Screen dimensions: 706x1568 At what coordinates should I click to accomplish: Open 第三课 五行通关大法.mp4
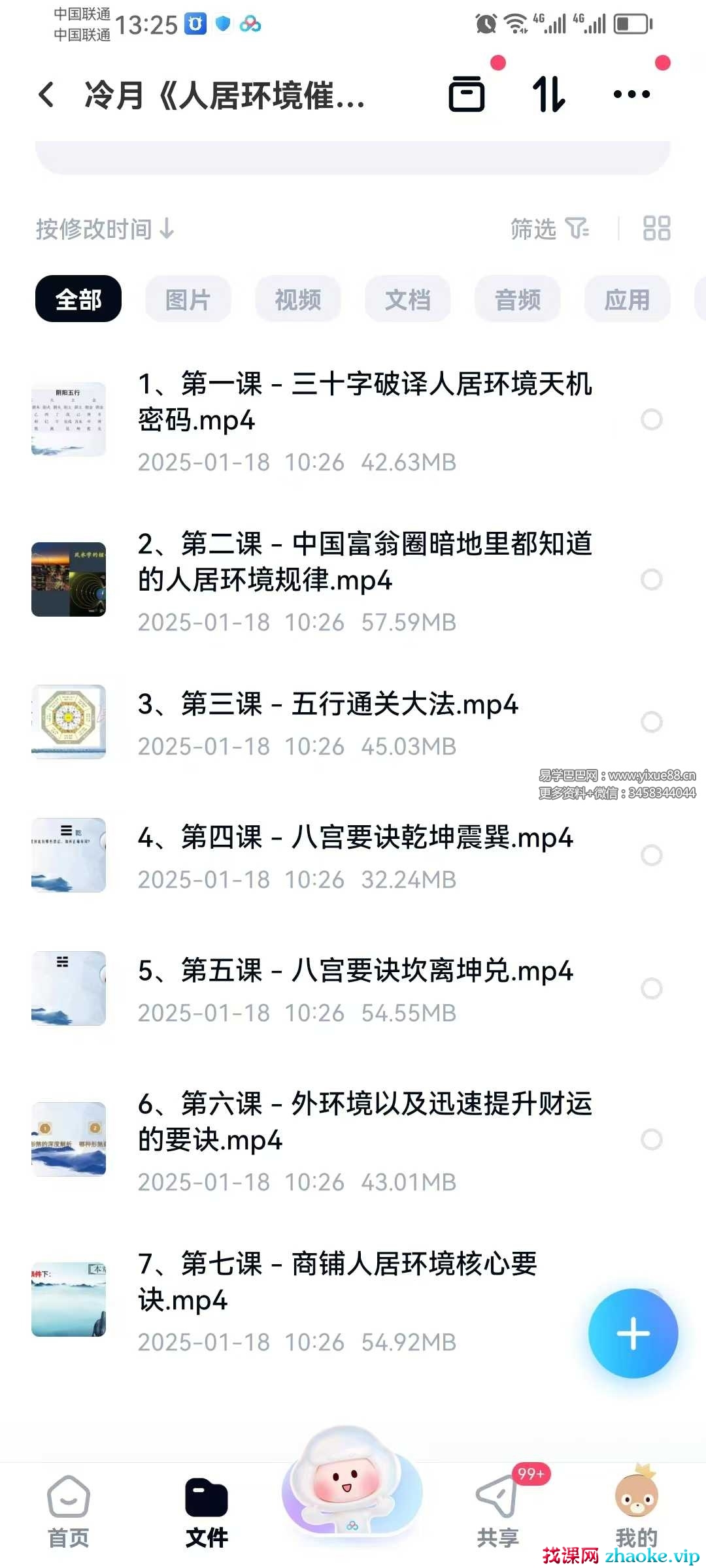(327, 704)
